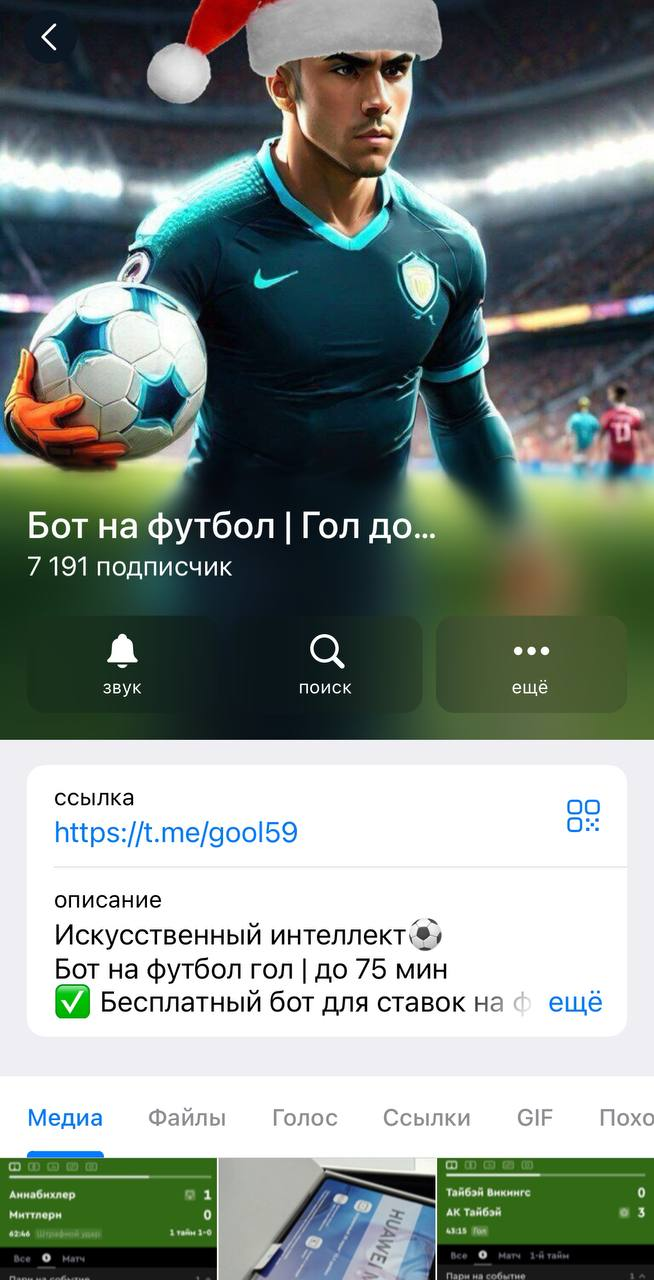654x1280 pixels.
Task: Switch to the Ссылки tab
Action: (426, 1117)
